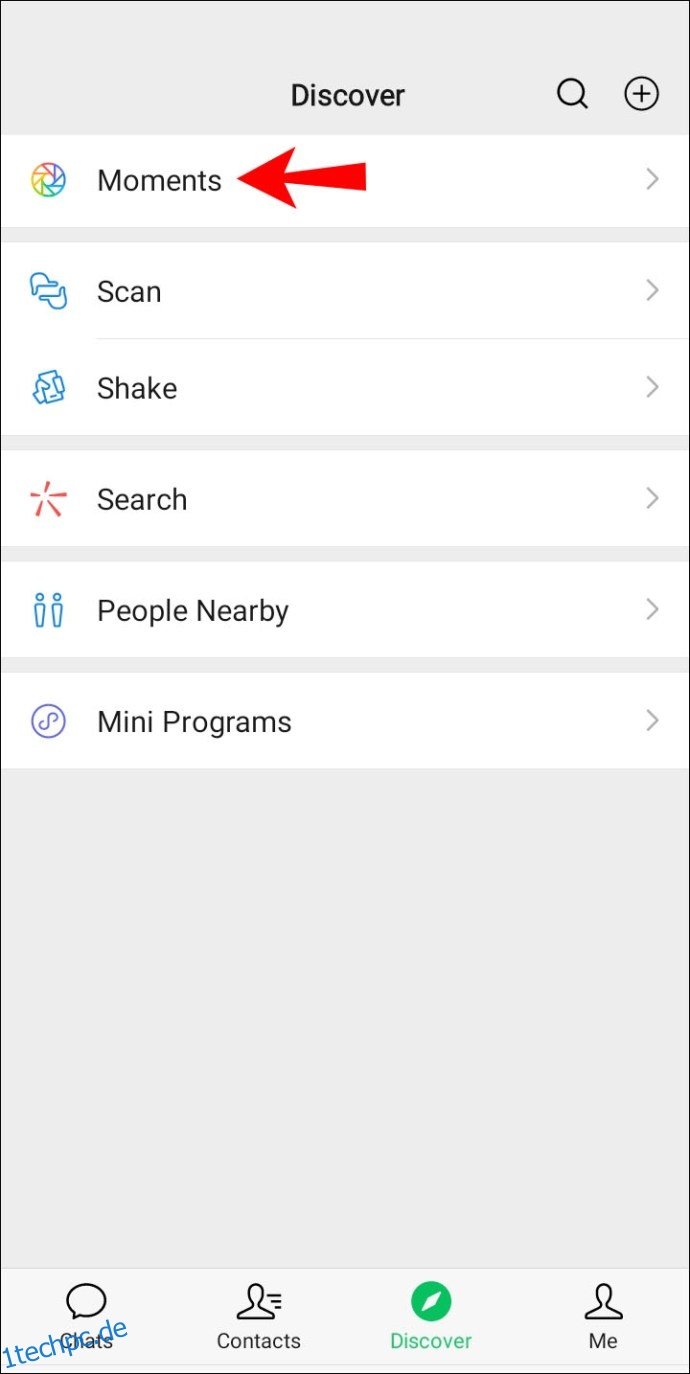Screen dimensions: 690x1374
Task: Open Moments
Action: pos(345,181)
